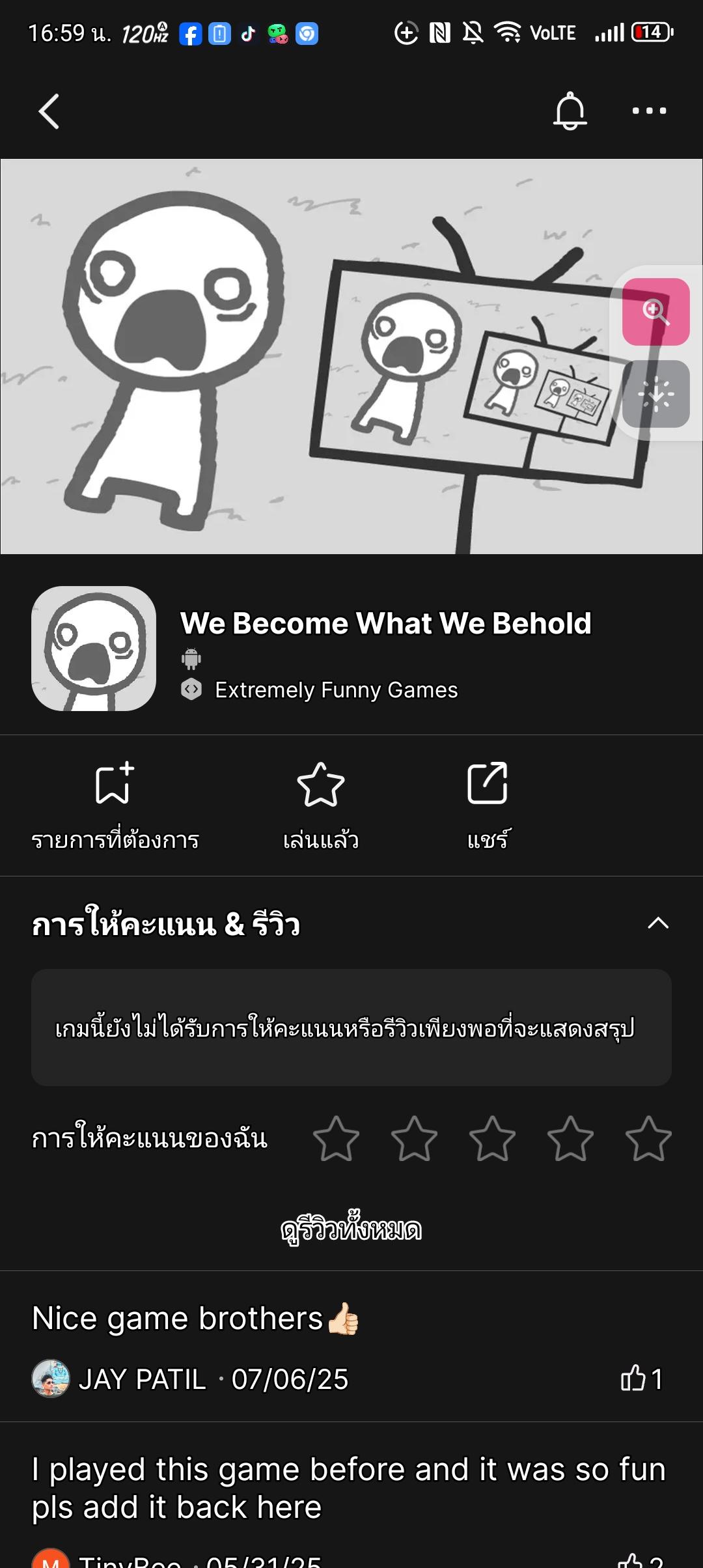The image size is (703, 1568).
Task: Add game to wishlist (รายการที่ต้องการ)
Action: [115, 805]
